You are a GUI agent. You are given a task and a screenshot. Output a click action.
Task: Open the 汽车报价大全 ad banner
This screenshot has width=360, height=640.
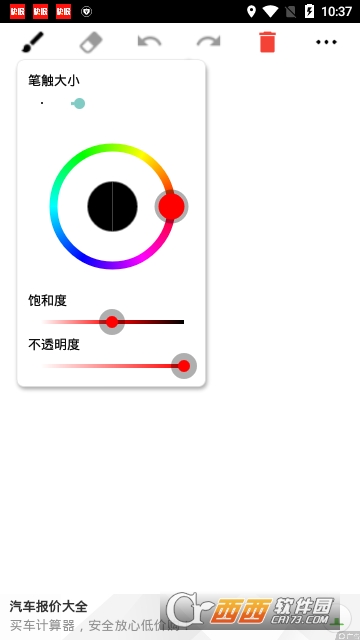pyautogui.click(x=180, y=617)
